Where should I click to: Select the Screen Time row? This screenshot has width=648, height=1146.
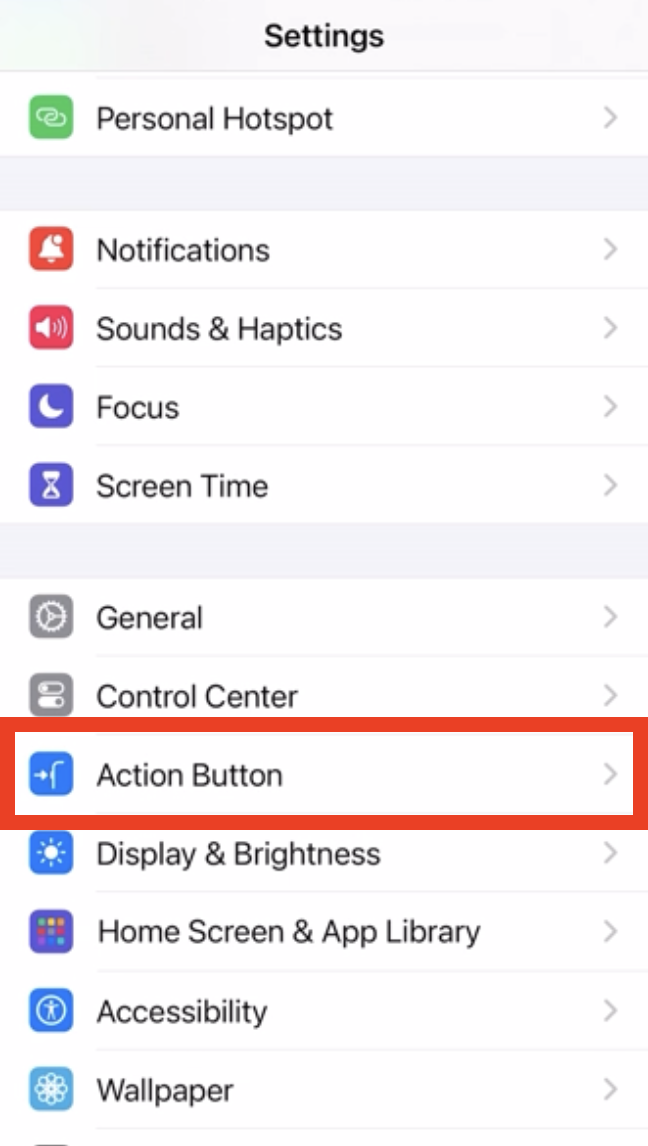324,485
